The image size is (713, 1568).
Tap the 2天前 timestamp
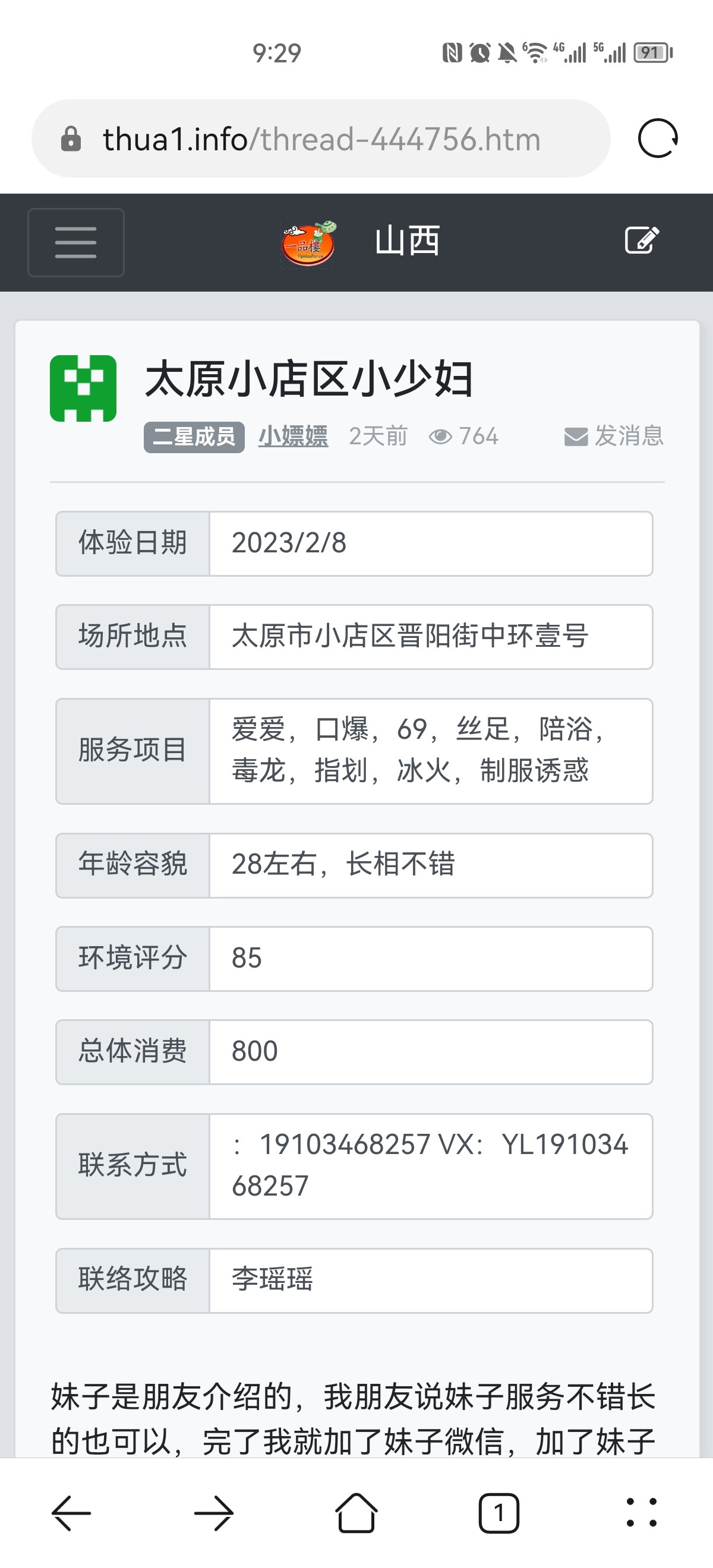377,436
